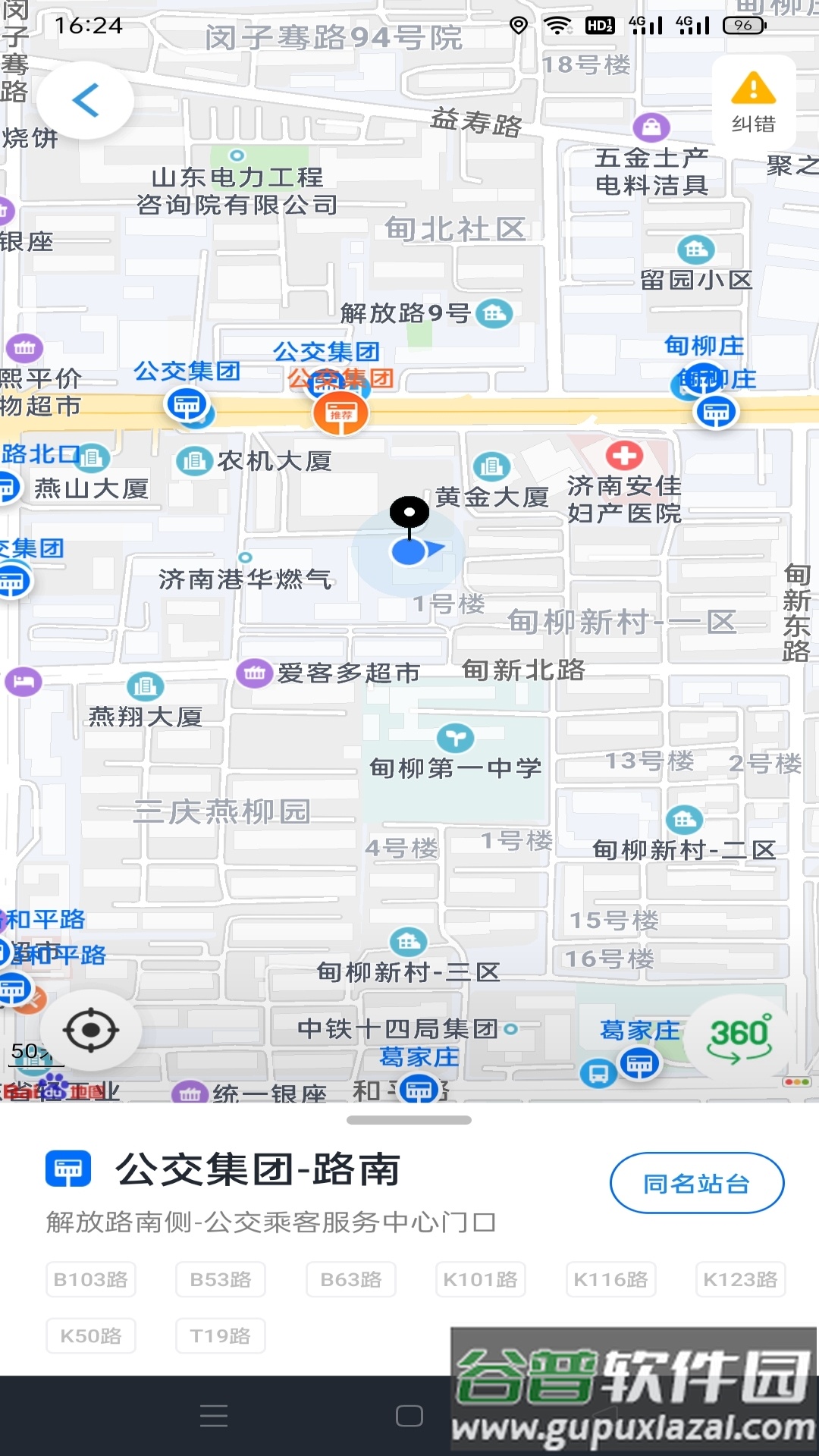This screenshot has width=819, height=1456.
Task: Go back using the top-left arrow
Action: pos(85,100)
